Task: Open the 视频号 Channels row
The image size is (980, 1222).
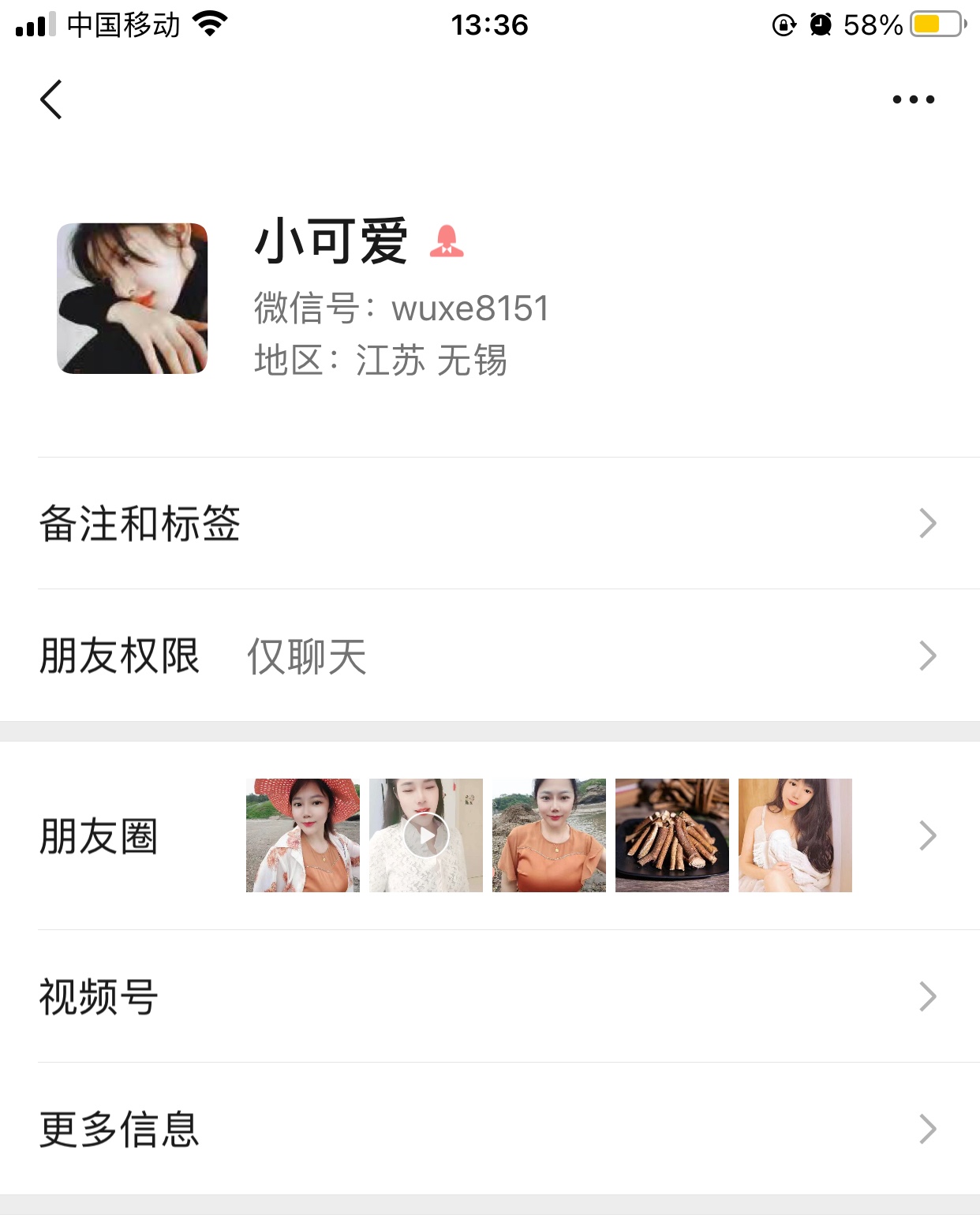Action: pos(489,996)
